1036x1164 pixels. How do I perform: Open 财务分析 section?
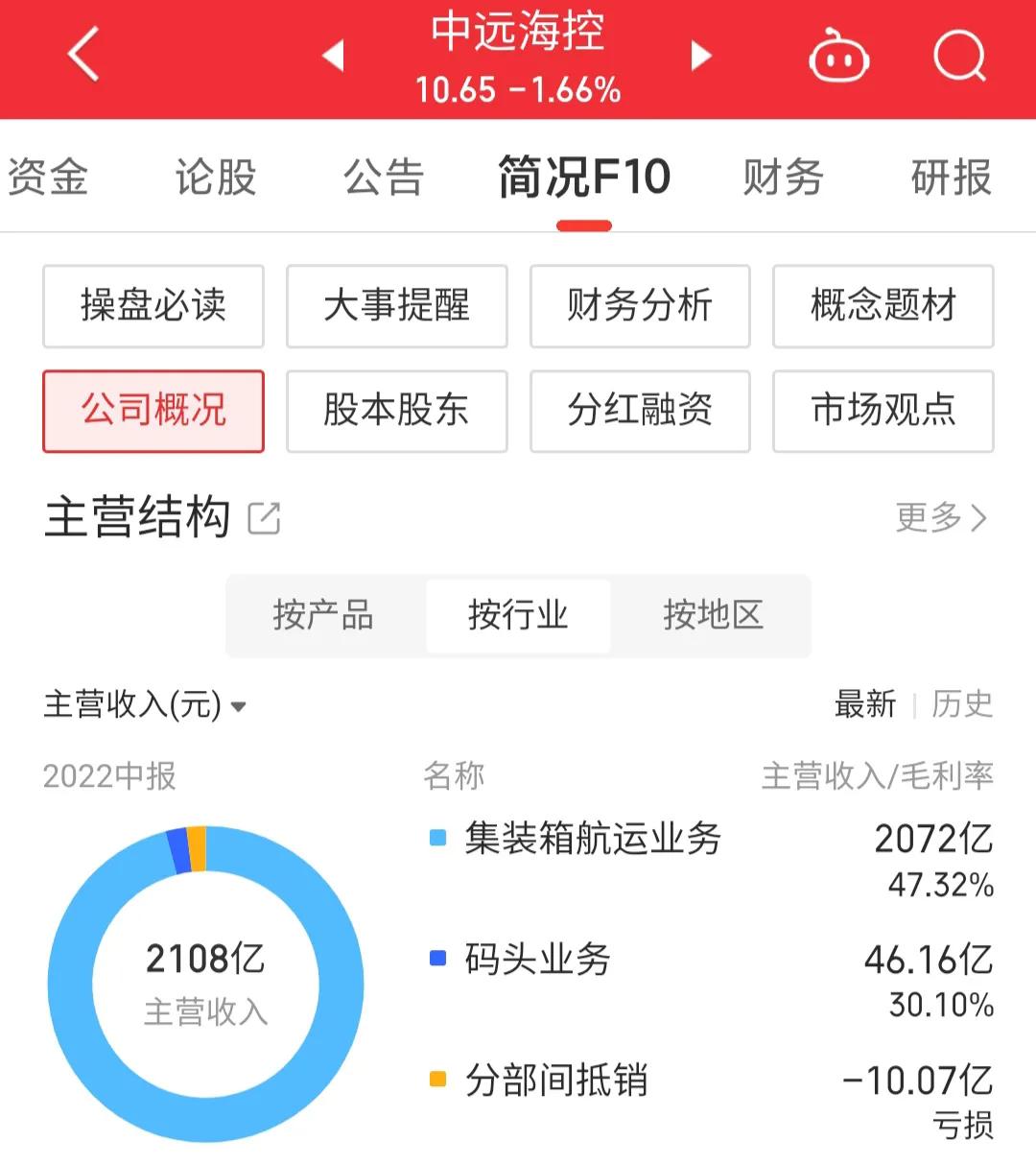[640, 307]
